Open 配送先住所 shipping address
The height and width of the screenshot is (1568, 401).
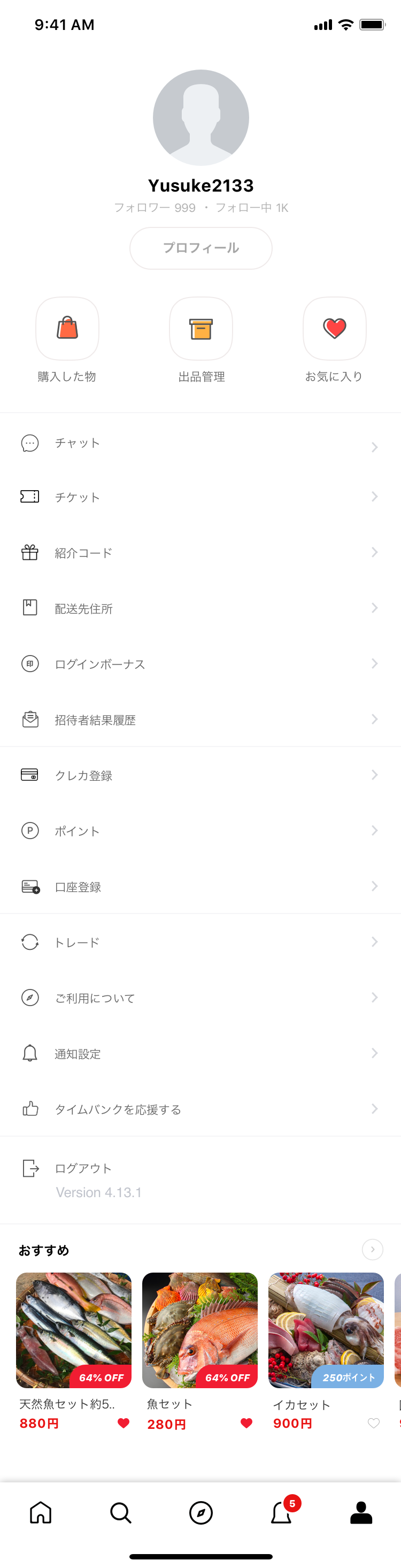pyautogui.click(x=200, y=608)
